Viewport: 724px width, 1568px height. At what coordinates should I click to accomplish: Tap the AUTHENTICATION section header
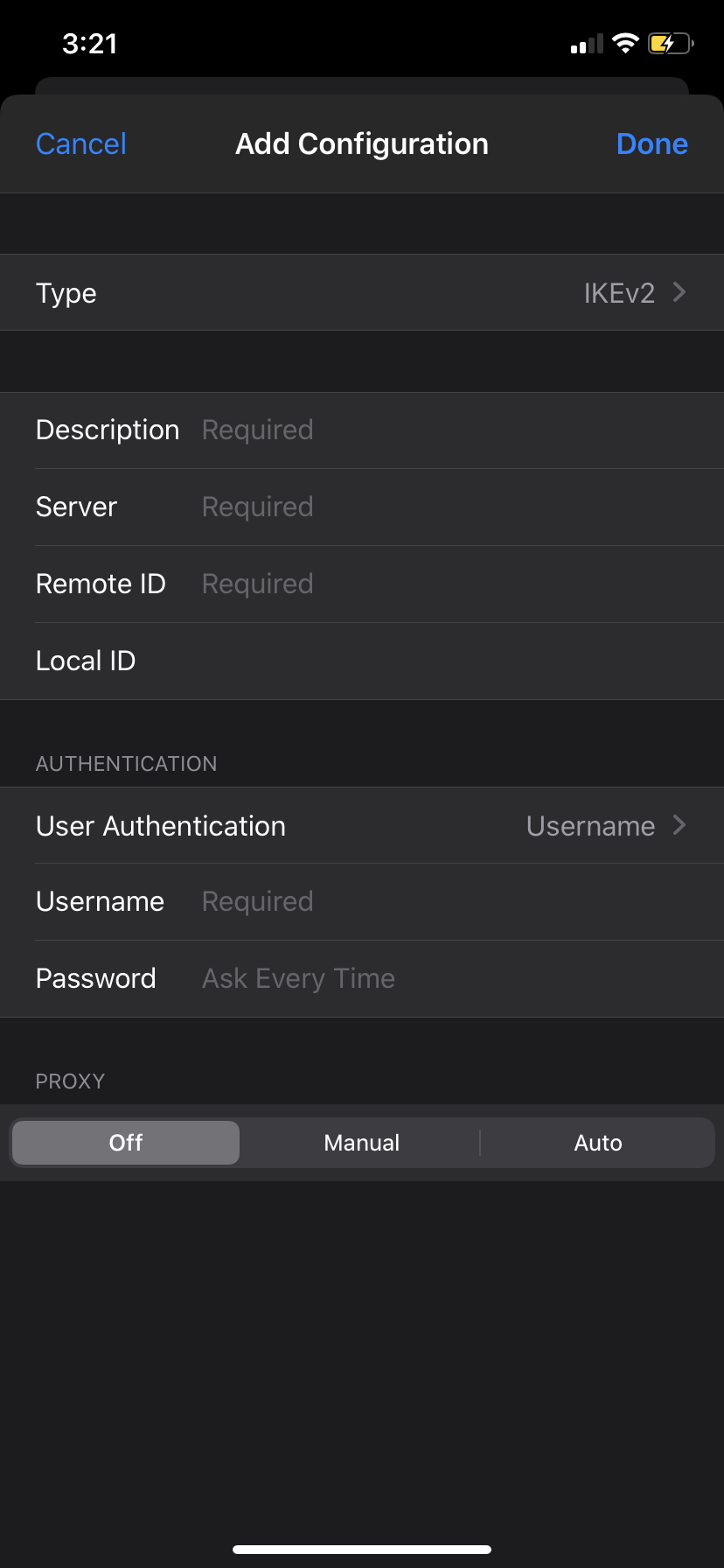pyautogui.click(x=126, y=763)
